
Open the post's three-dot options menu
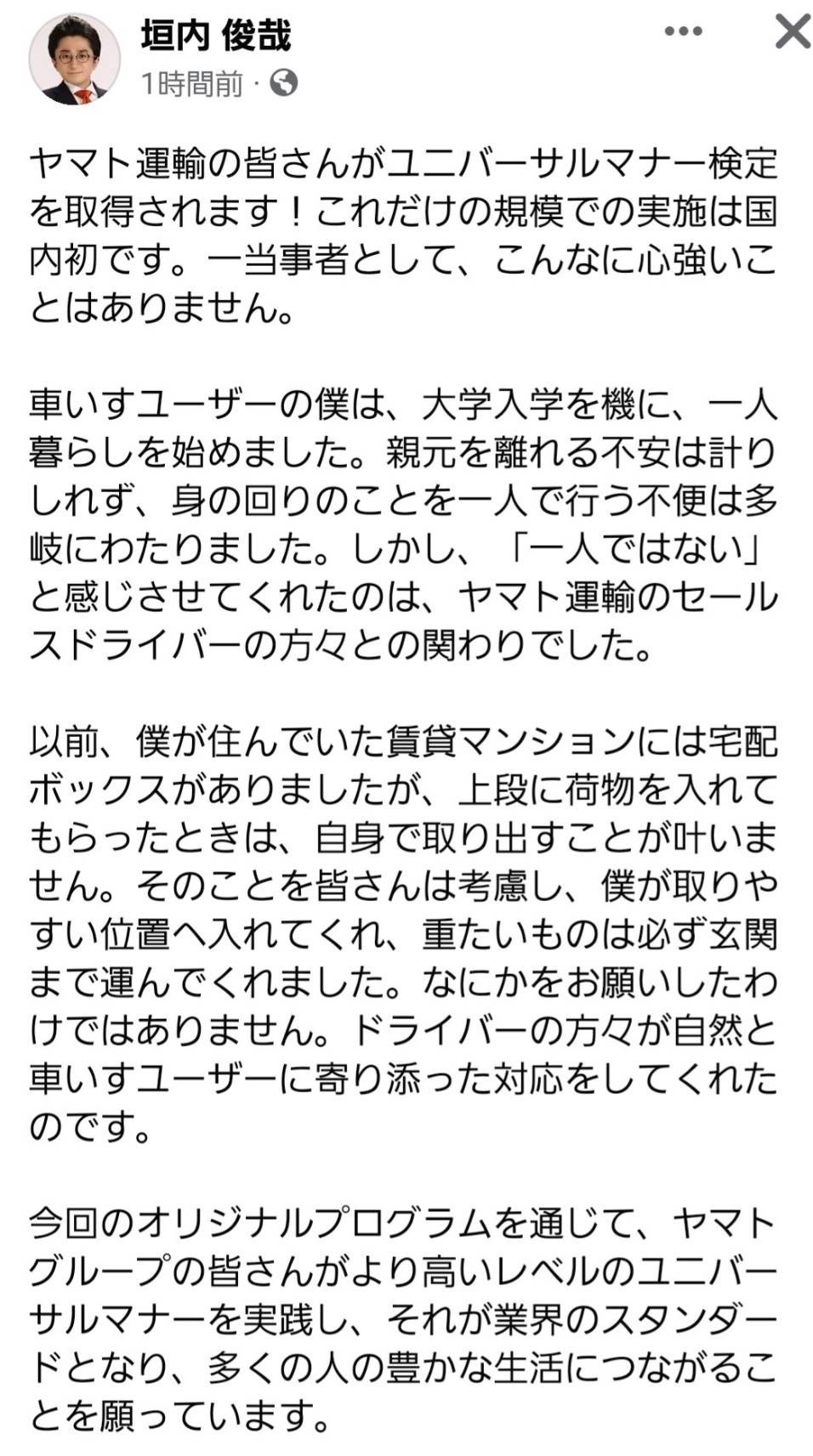click(x=683, y=32)
